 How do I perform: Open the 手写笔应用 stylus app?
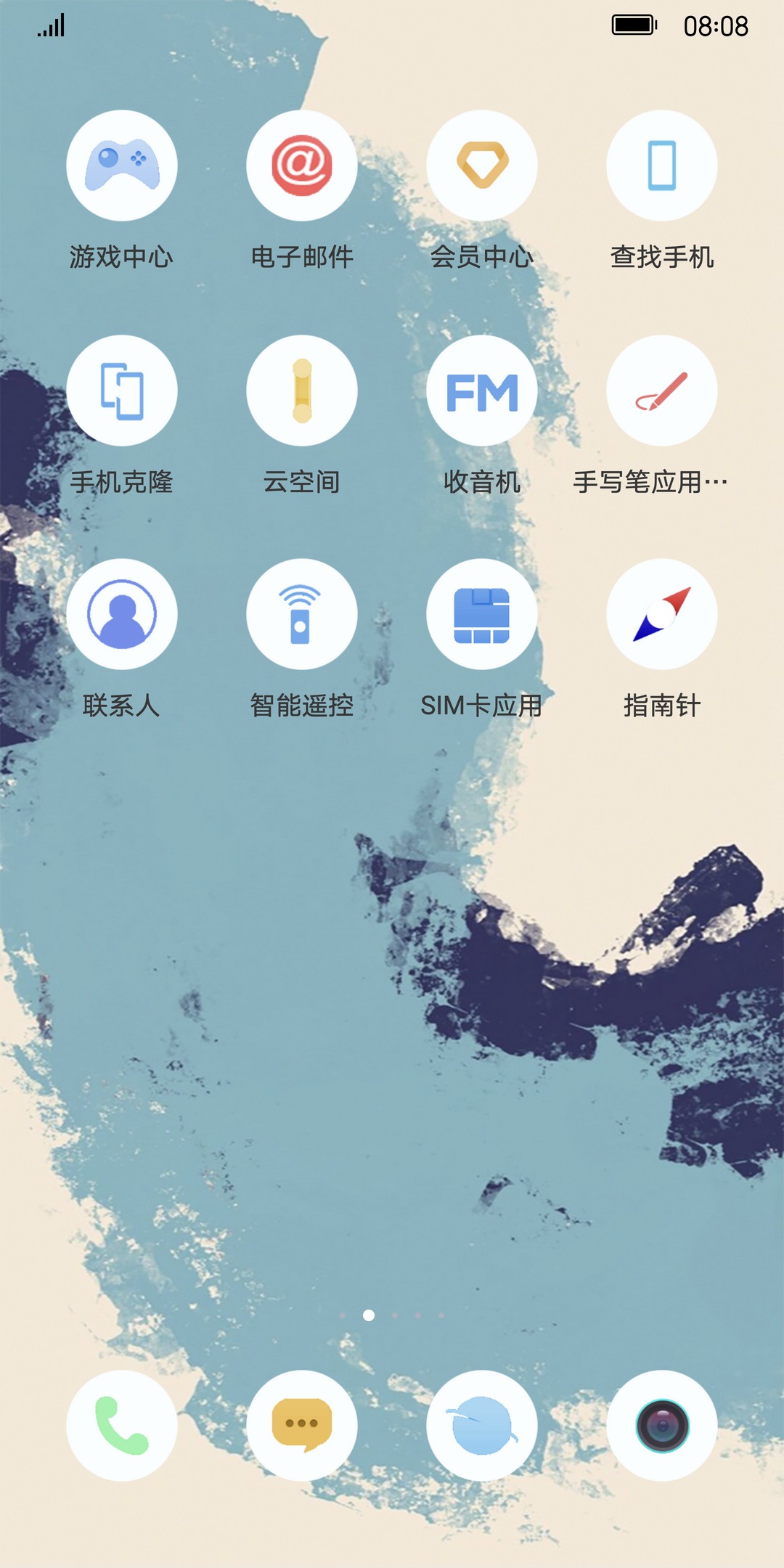pyautogui.click(x=662, y=391)
